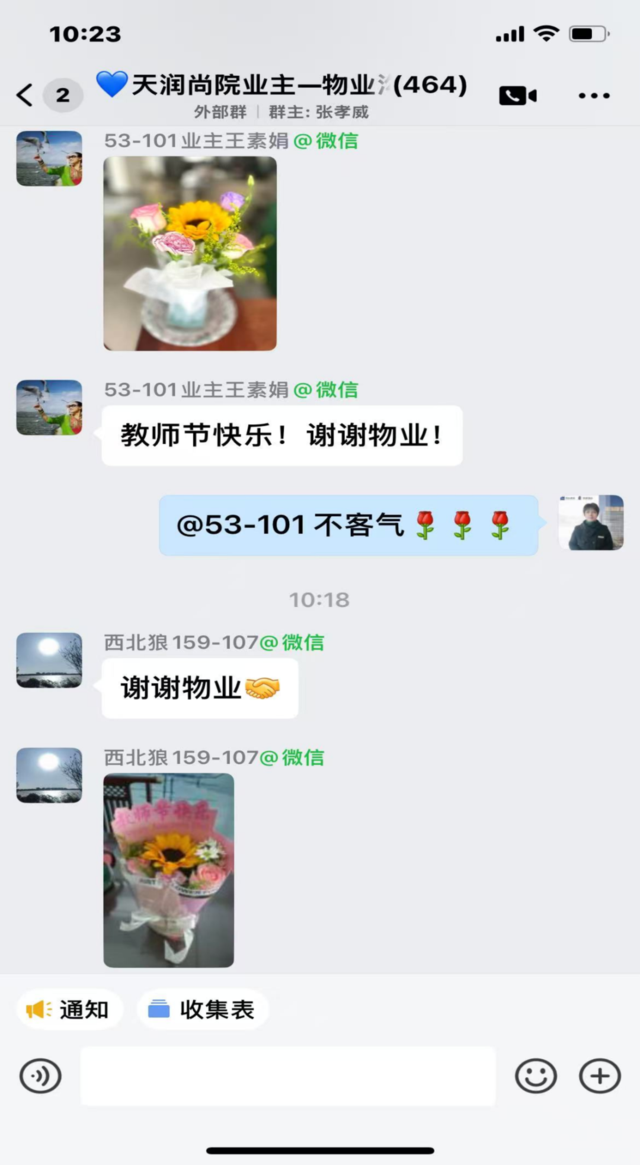Open the plus attachments menu
The width and height of the screenshot is (640, 1165).
pos(600,1076)
